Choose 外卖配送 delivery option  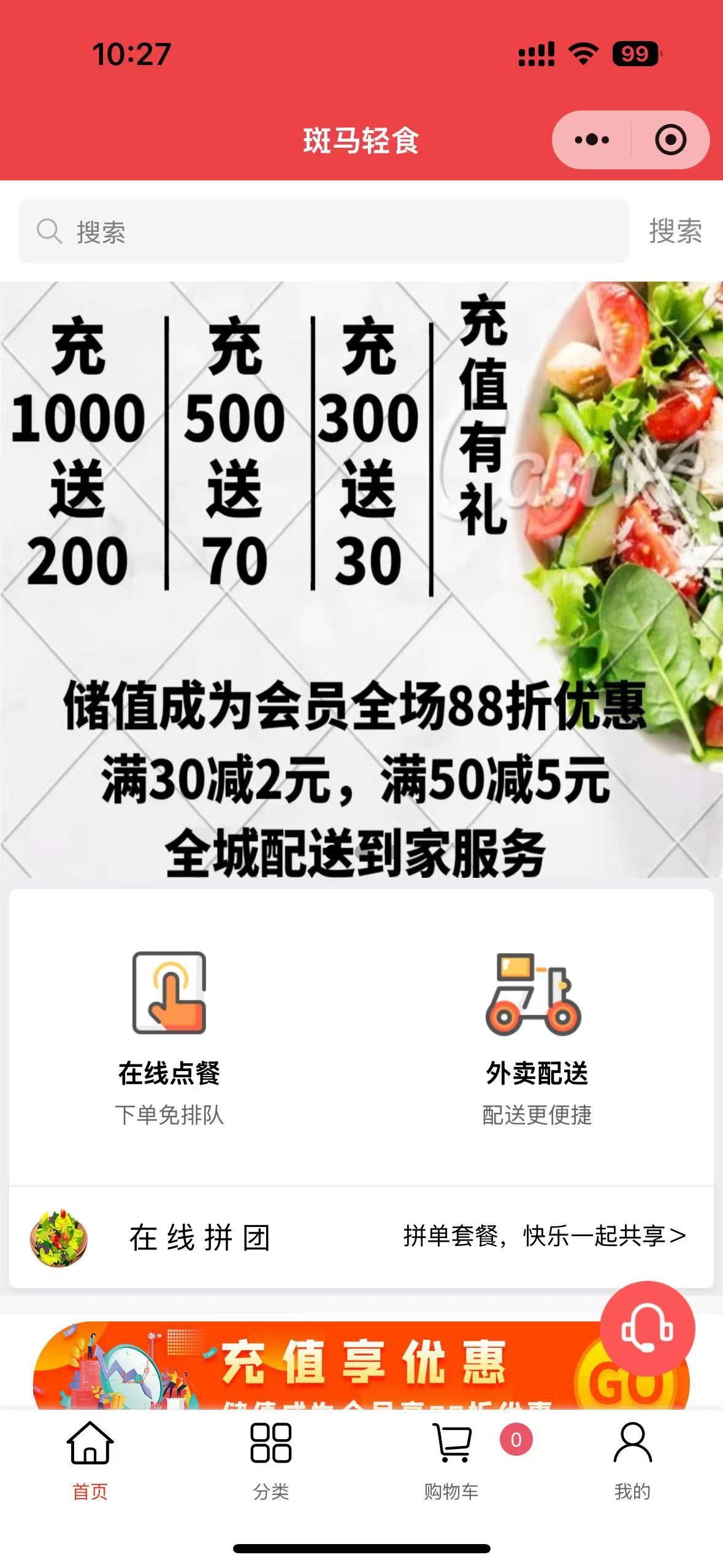(536, 1037)
